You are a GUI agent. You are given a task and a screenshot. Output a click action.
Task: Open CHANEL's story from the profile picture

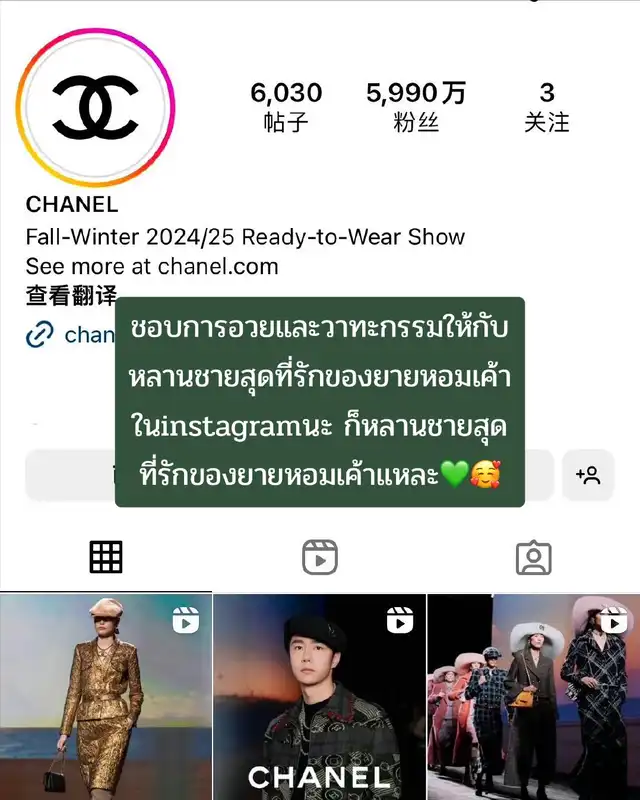coord(95,107)
